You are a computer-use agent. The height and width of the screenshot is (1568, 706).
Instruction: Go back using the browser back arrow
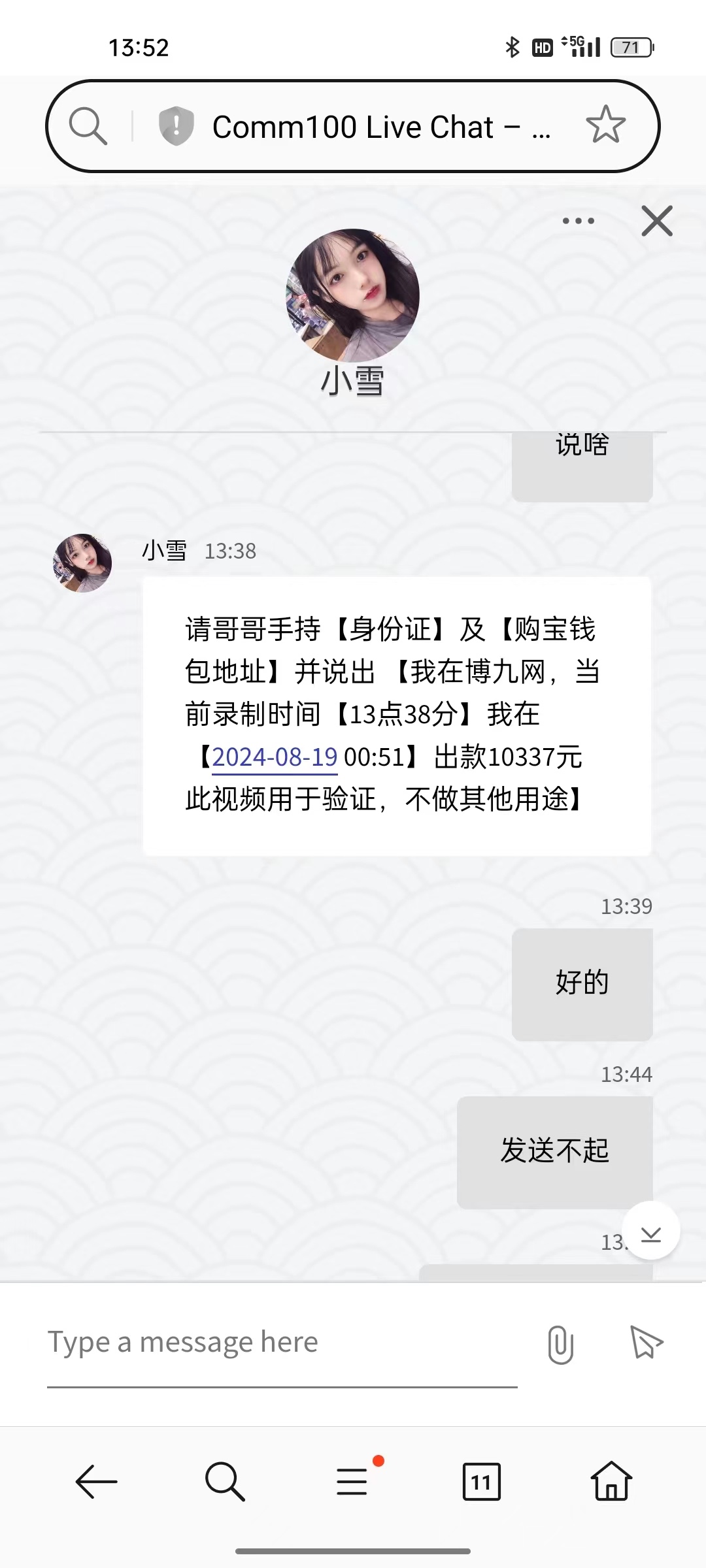(x=97, y=1482)
